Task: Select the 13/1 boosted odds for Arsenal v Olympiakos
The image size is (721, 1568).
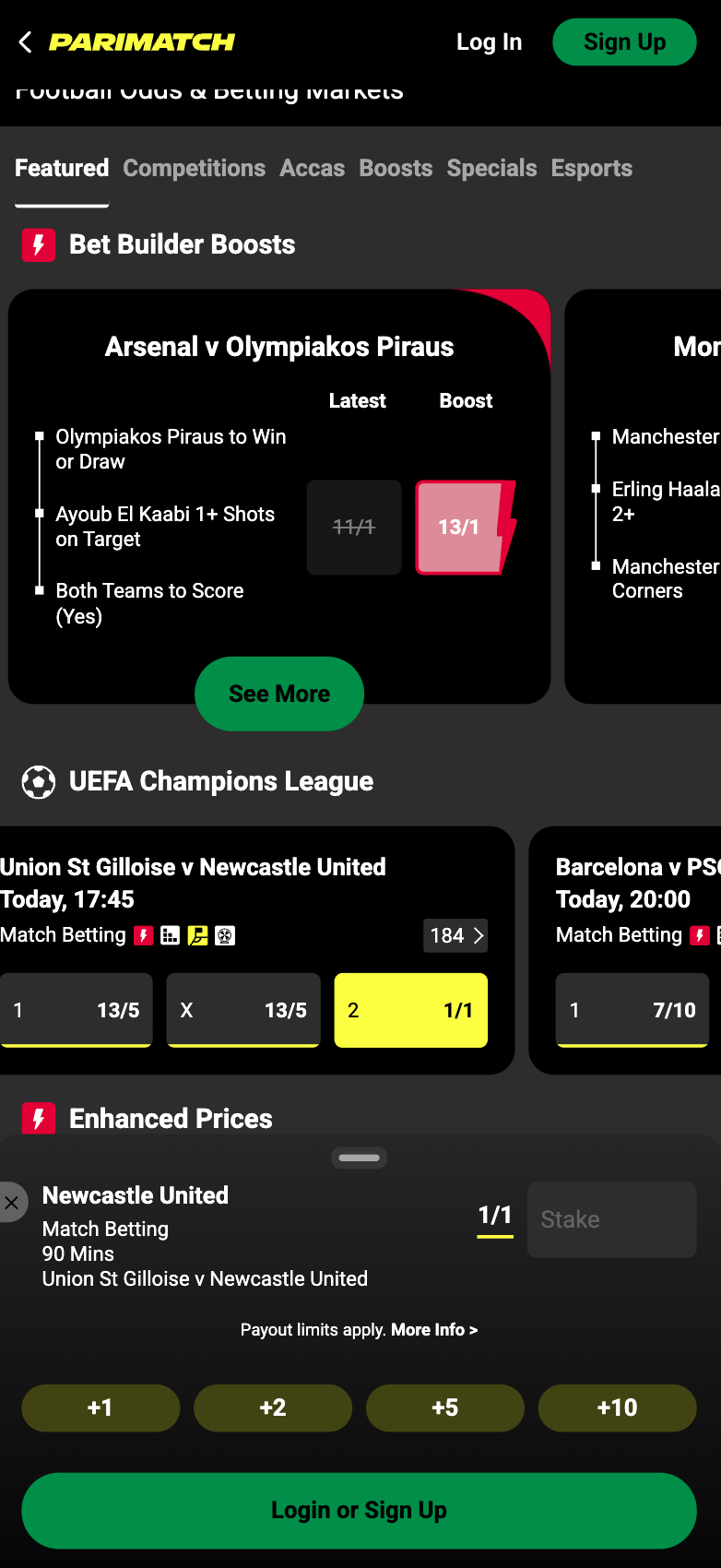Action: coord(459,528)
